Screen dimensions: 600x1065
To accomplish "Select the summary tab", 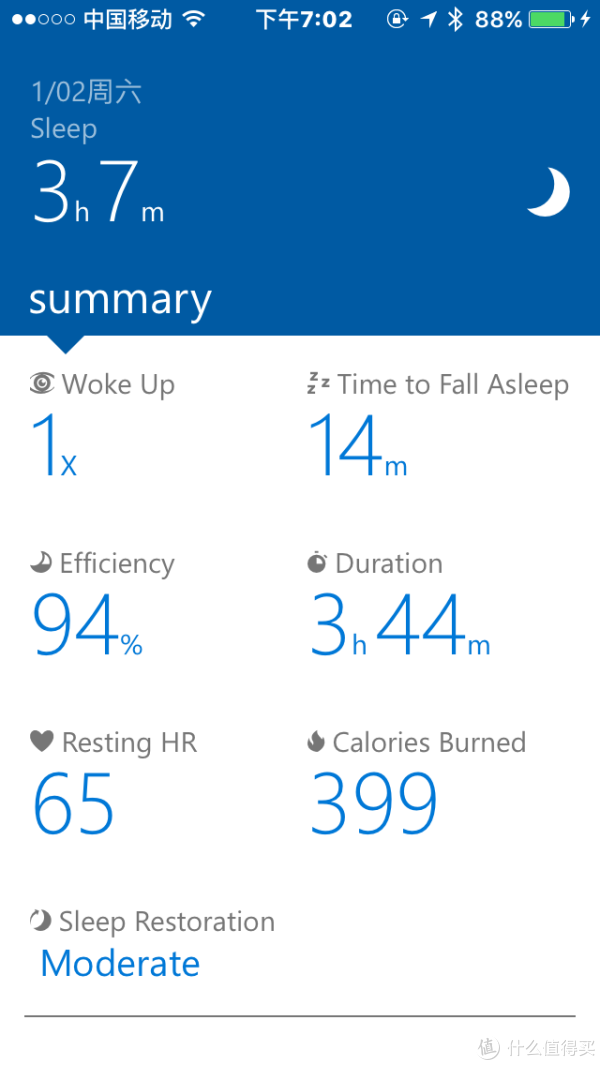I will click(x=120, y=300).
